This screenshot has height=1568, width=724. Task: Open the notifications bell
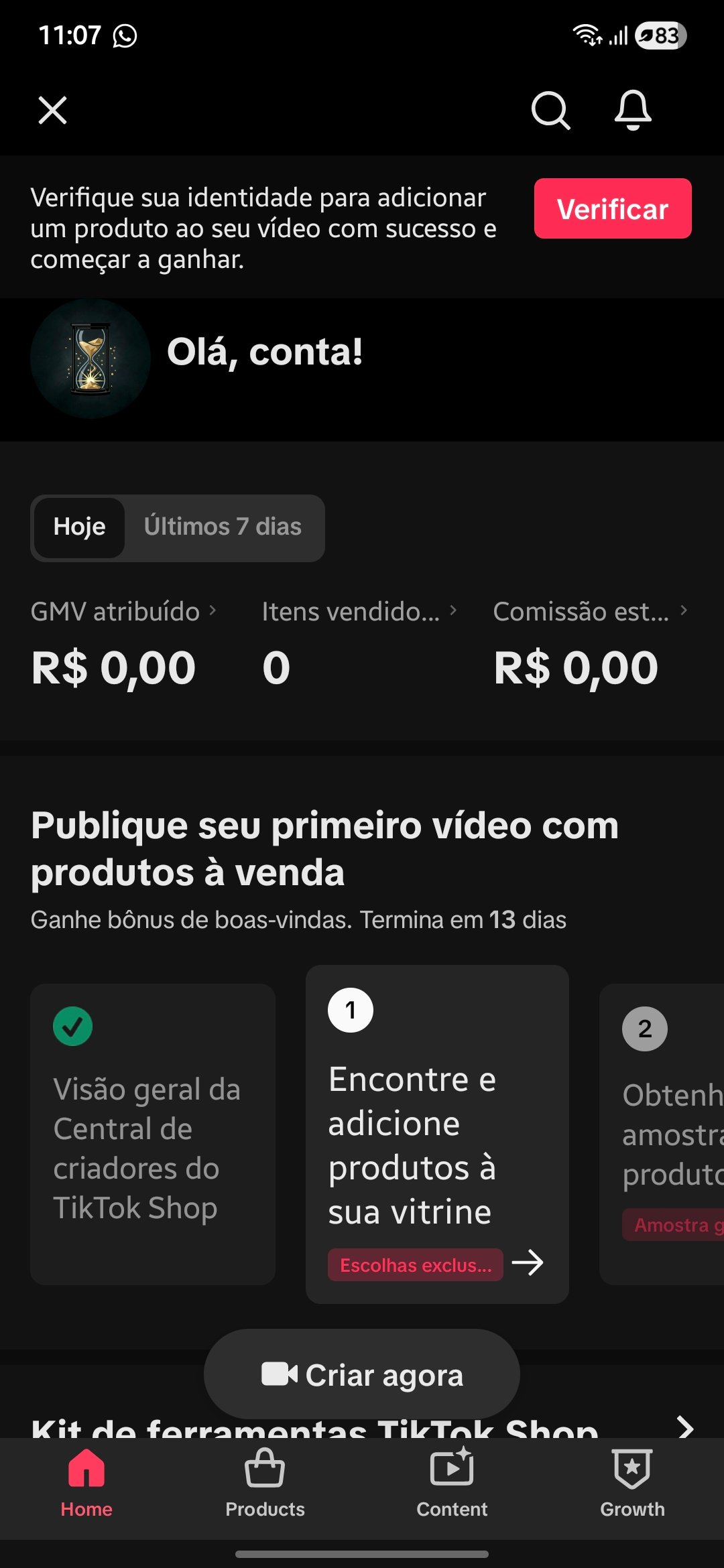[x=633, y=111]
